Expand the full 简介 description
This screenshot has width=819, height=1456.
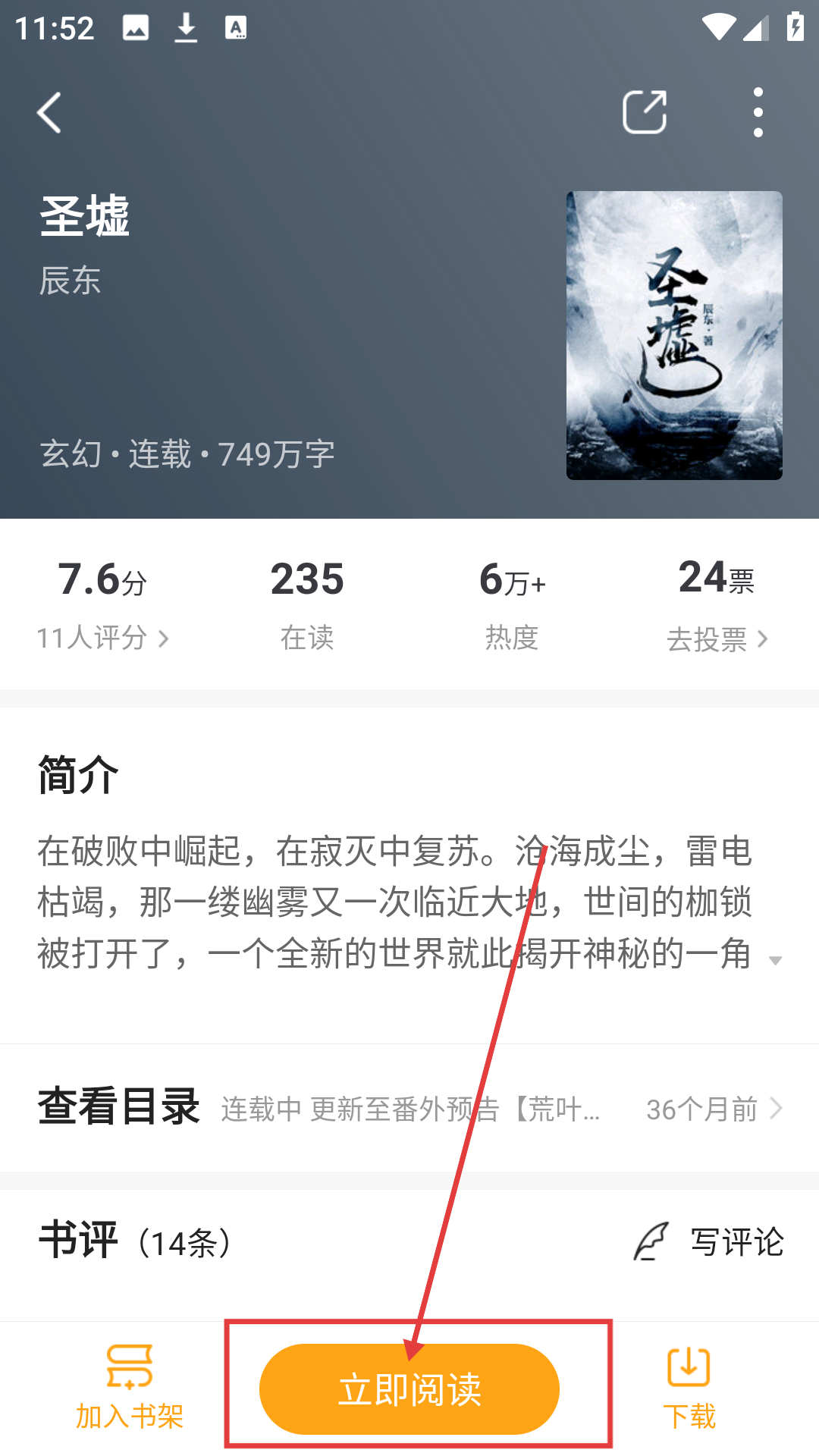click(x=775, y=960)
